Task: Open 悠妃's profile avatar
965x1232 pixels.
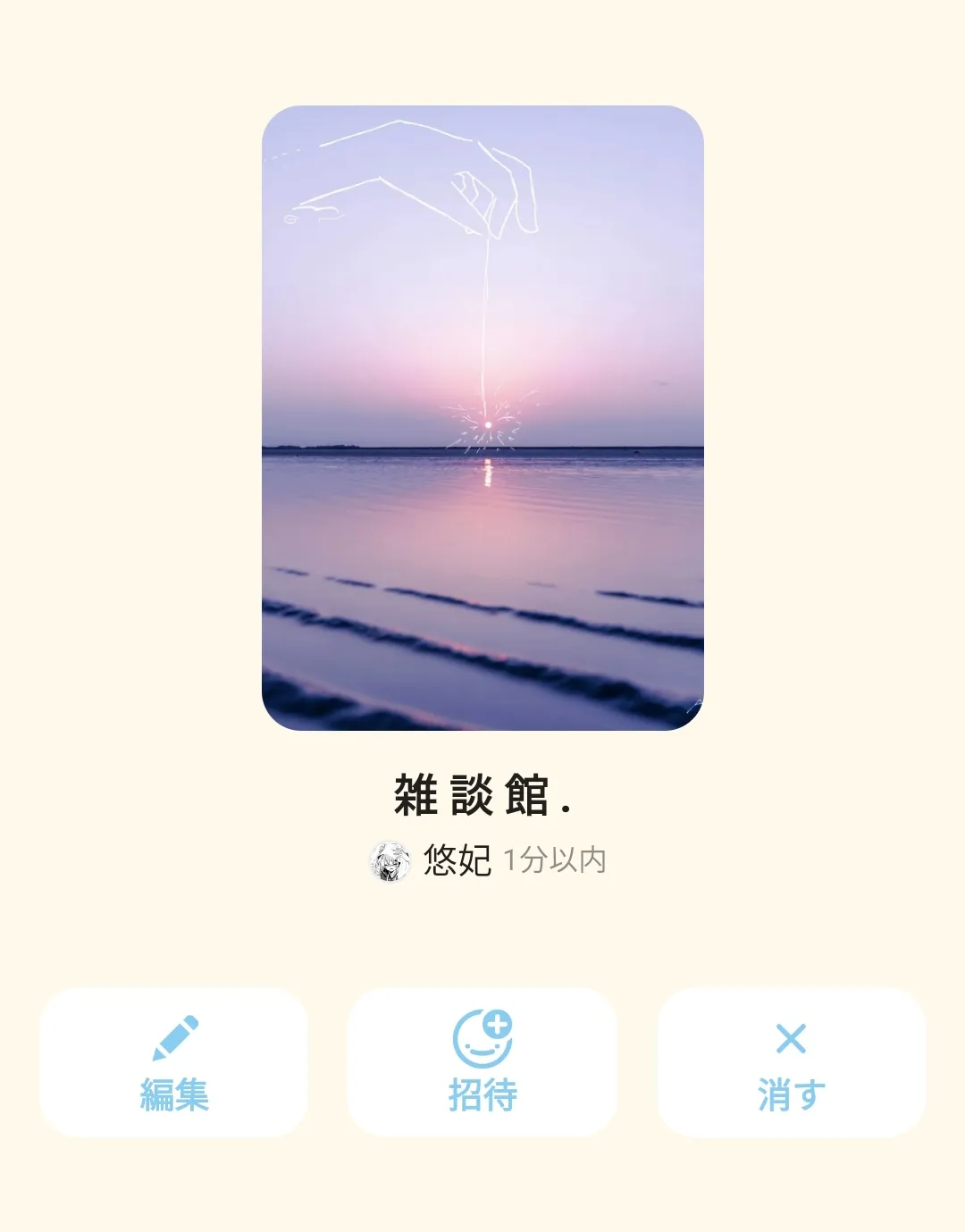Action: coord(390,861)
